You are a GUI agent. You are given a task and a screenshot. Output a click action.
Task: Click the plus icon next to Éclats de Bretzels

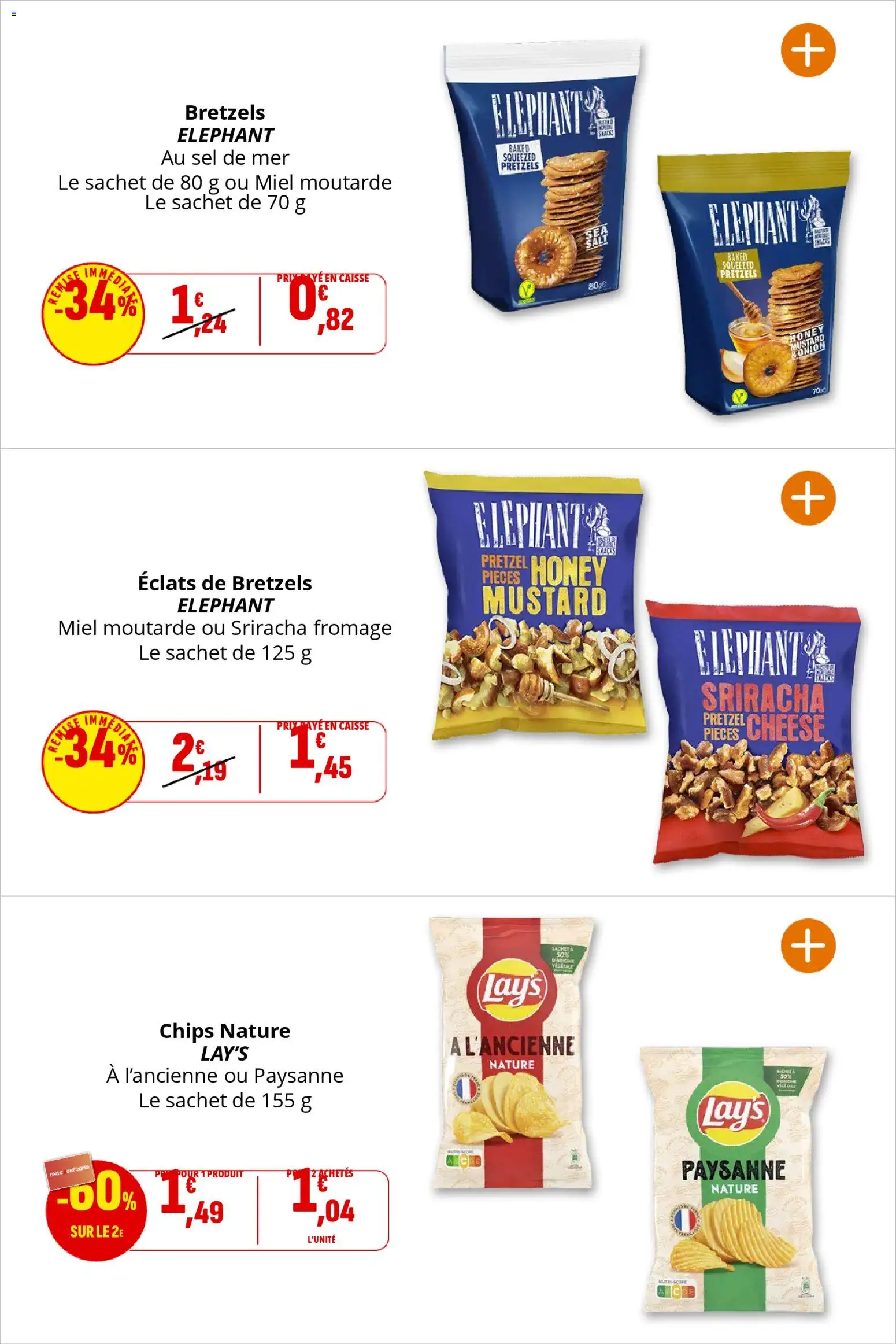click(809, 496)
